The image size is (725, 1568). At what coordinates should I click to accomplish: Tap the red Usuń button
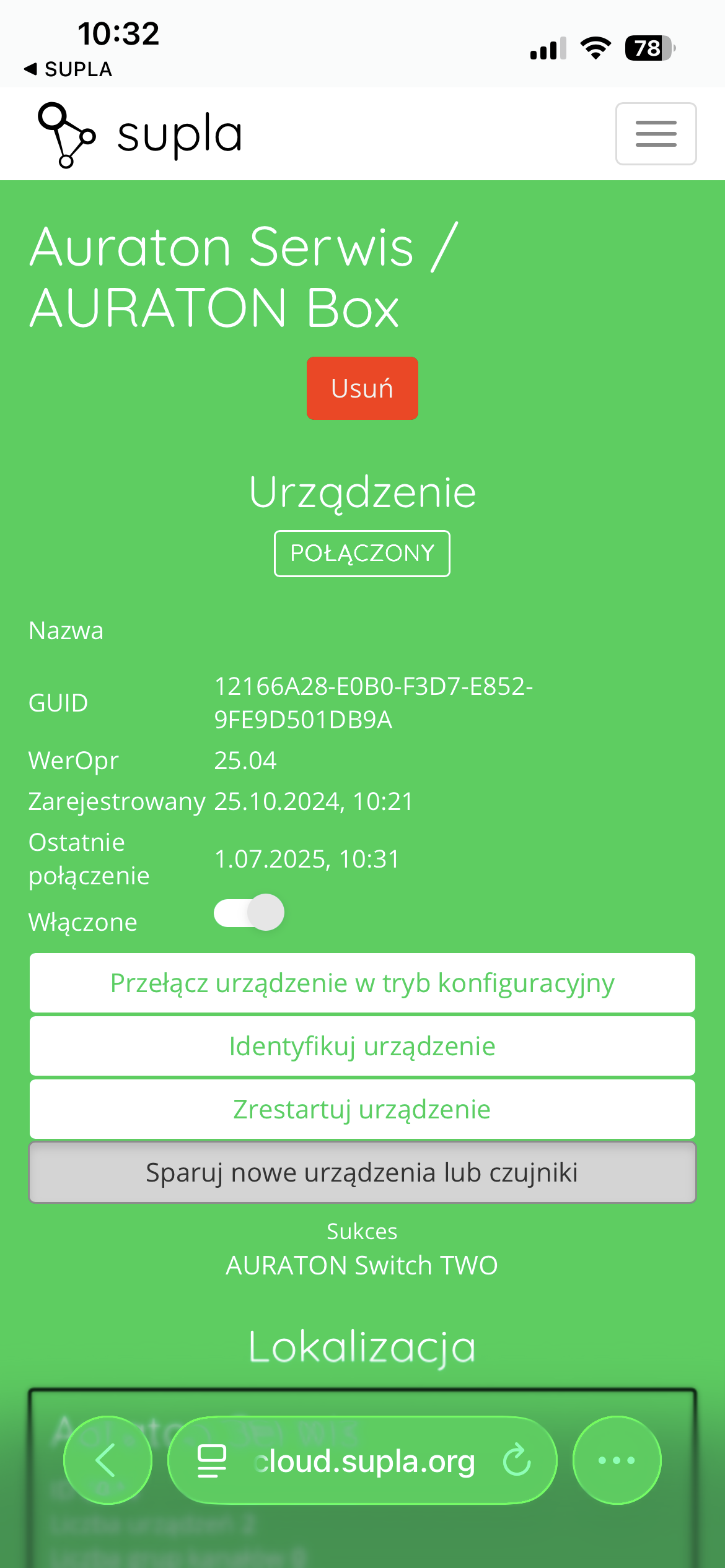[x=362, y=388]
